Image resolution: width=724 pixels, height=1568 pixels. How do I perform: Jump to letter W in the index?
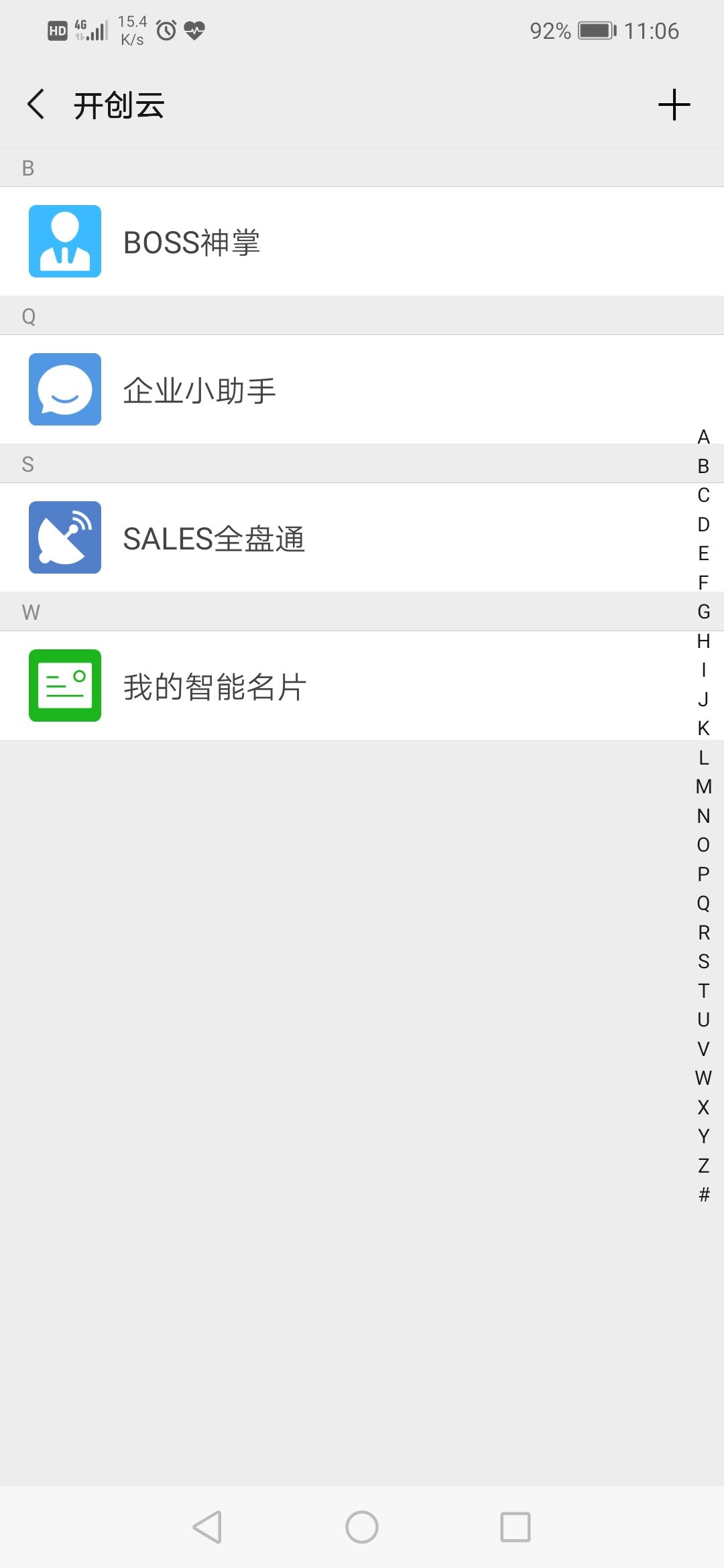click(703, 1078)
